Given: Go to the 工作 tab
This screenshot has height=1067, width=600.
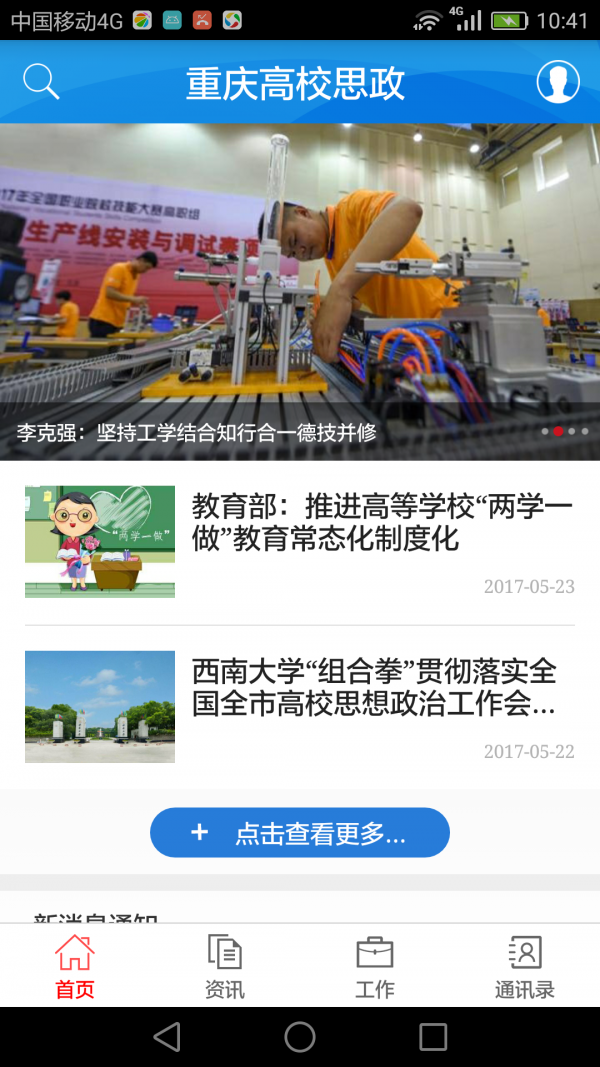Looking at the screenshot, I should (x=375, y=967).
